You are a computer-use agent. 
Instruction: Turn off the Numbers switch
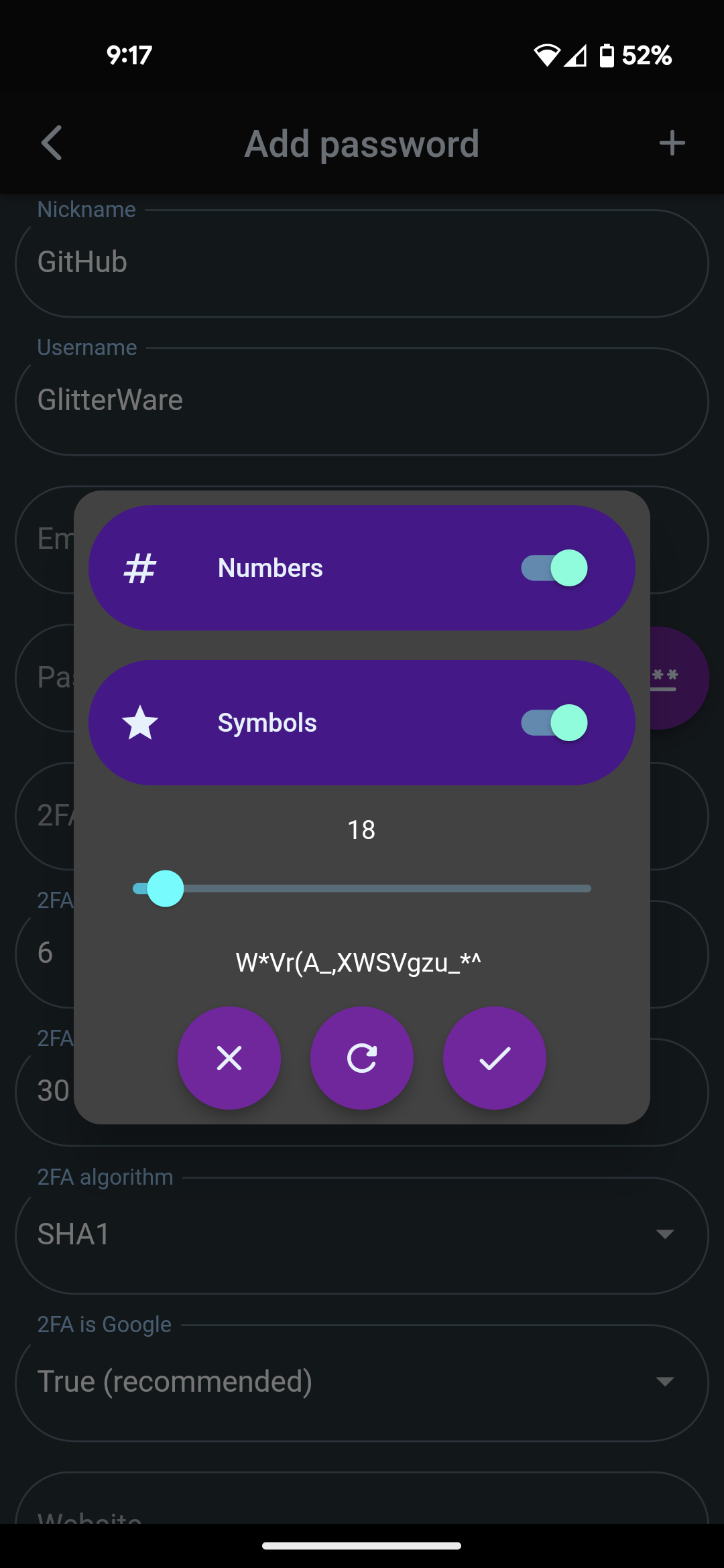pos(554,568)
